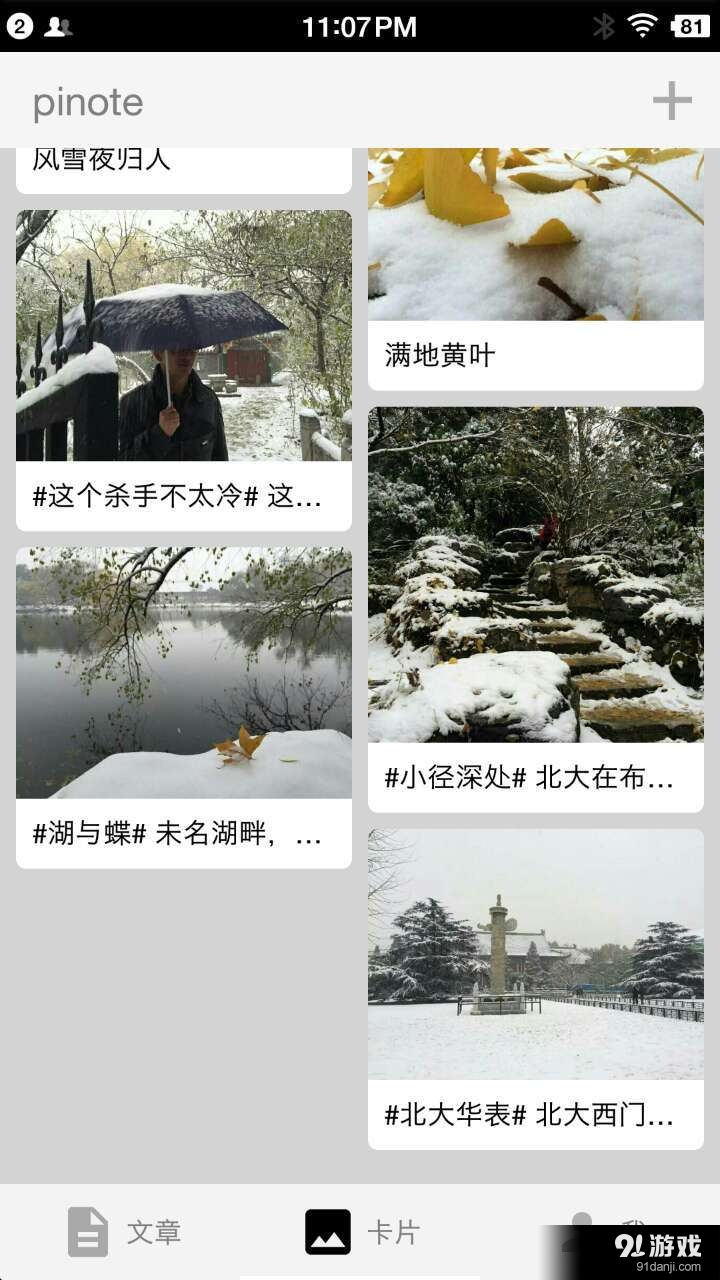This screenshot has width=720, height=1280.
Task: Switch to the 文章 tab
Action: [x=120, y=1232]
